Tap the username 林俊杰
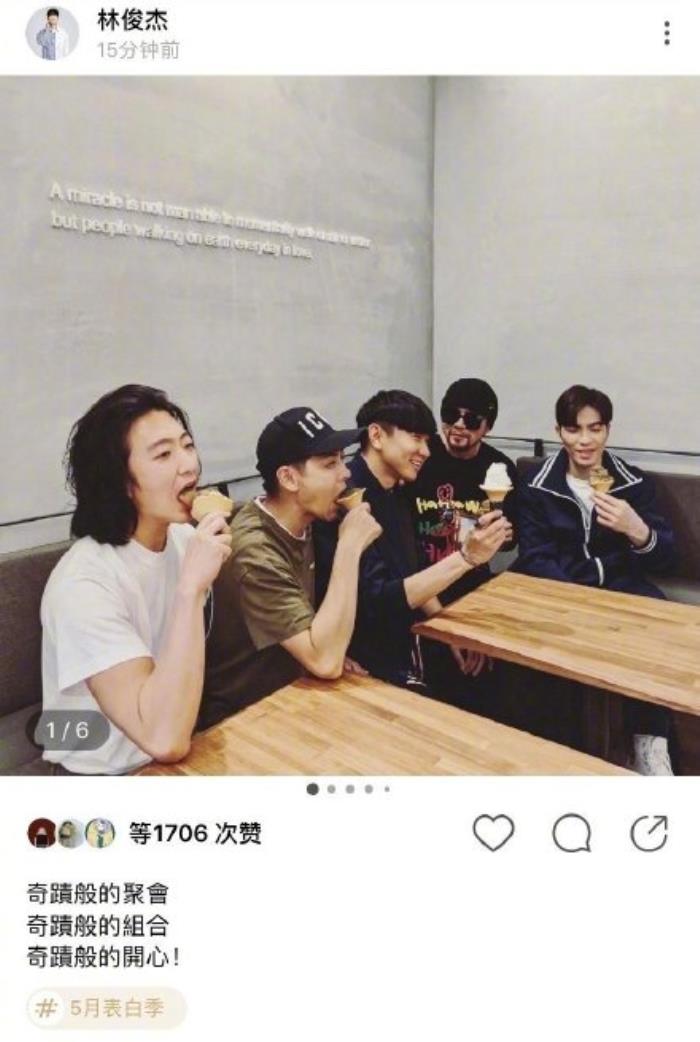Viewport: 700px width, 1042px height. click(x=132, y=20)
